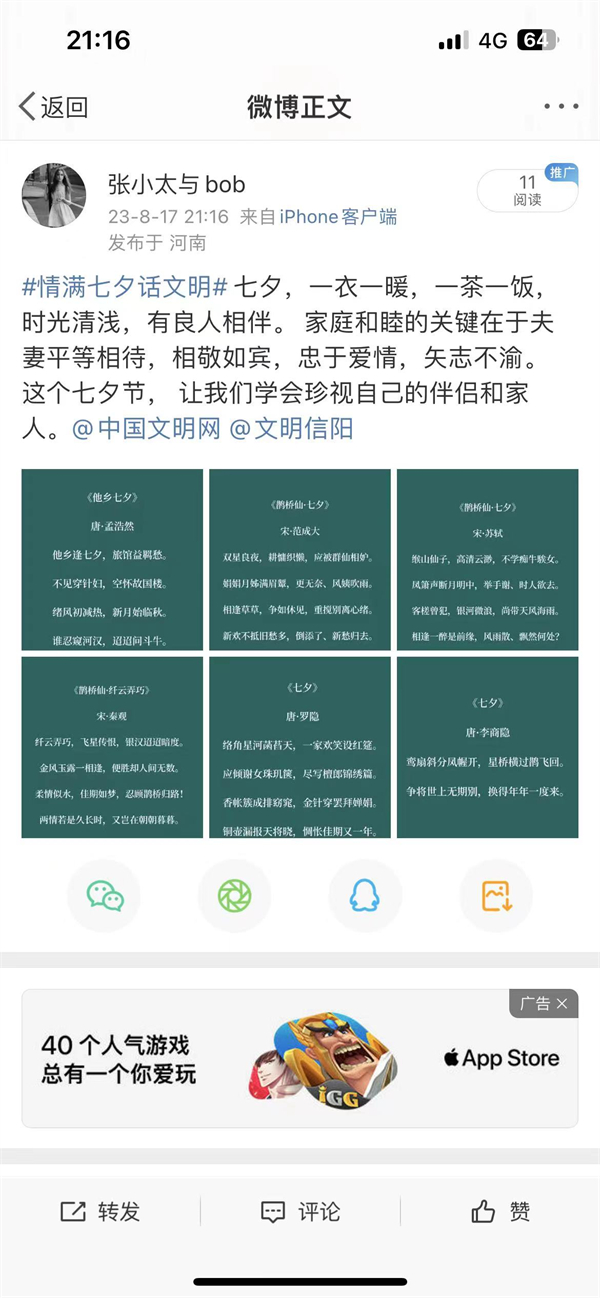
Task: Open 张小太与 bob's profile avatar
Action: tap(53, 195)
